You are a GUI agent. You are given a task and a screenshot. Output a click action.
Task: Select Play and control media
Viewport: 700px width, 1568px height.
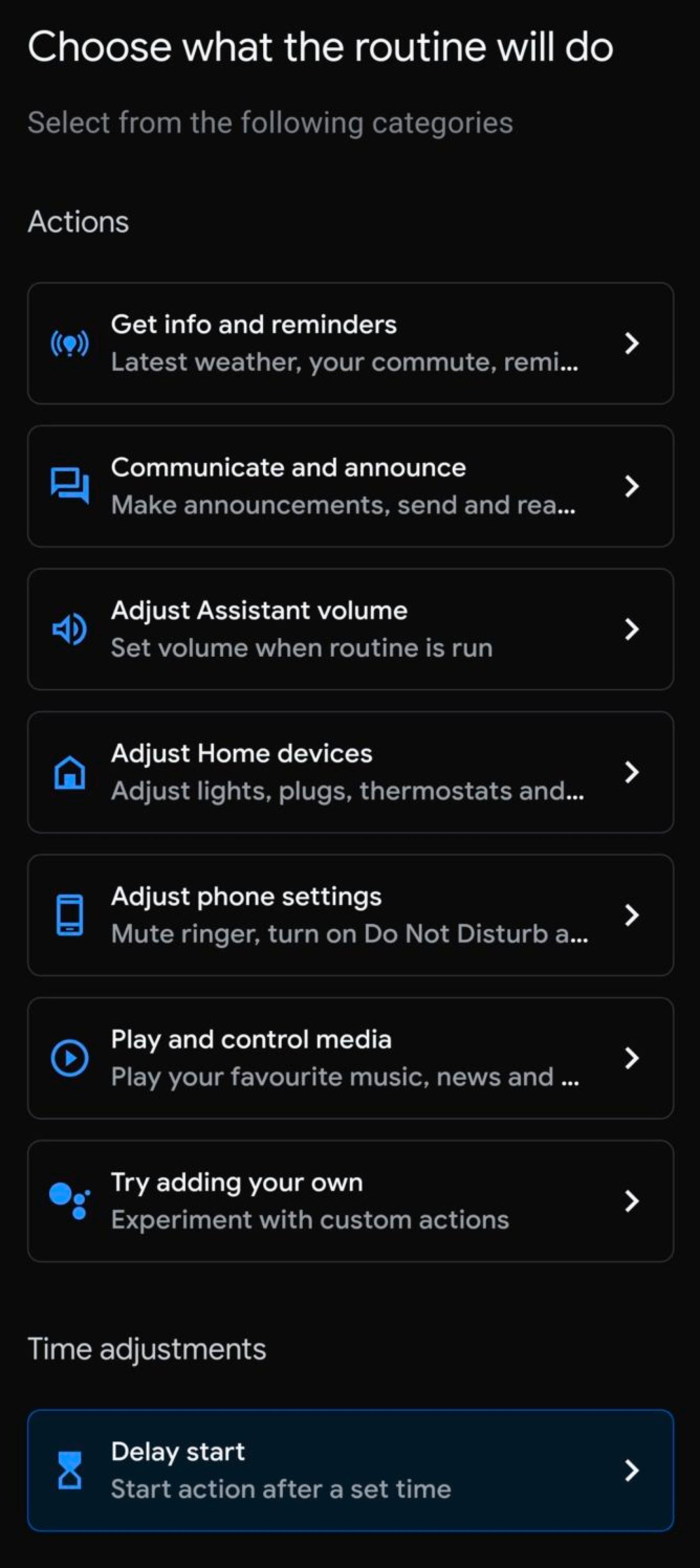[350, 1058]
